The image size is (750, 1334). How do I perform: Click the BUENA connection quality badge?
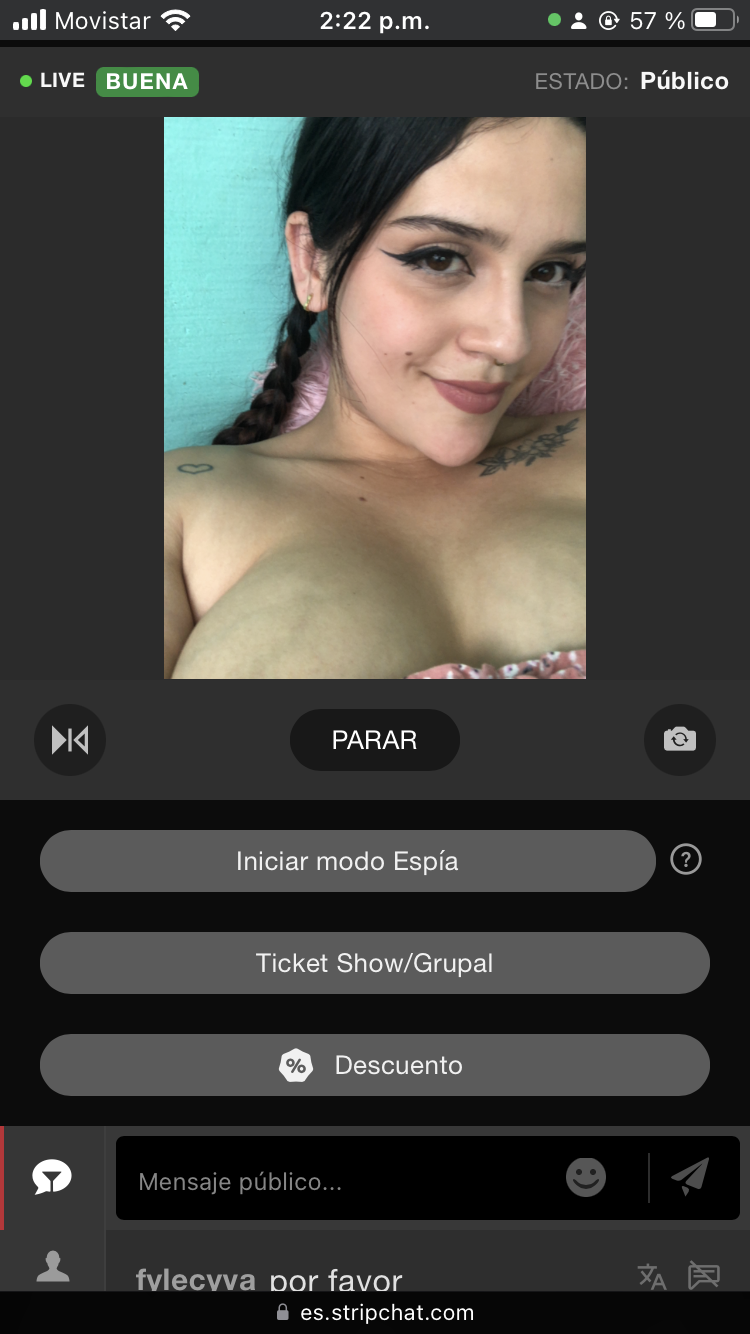147,81
